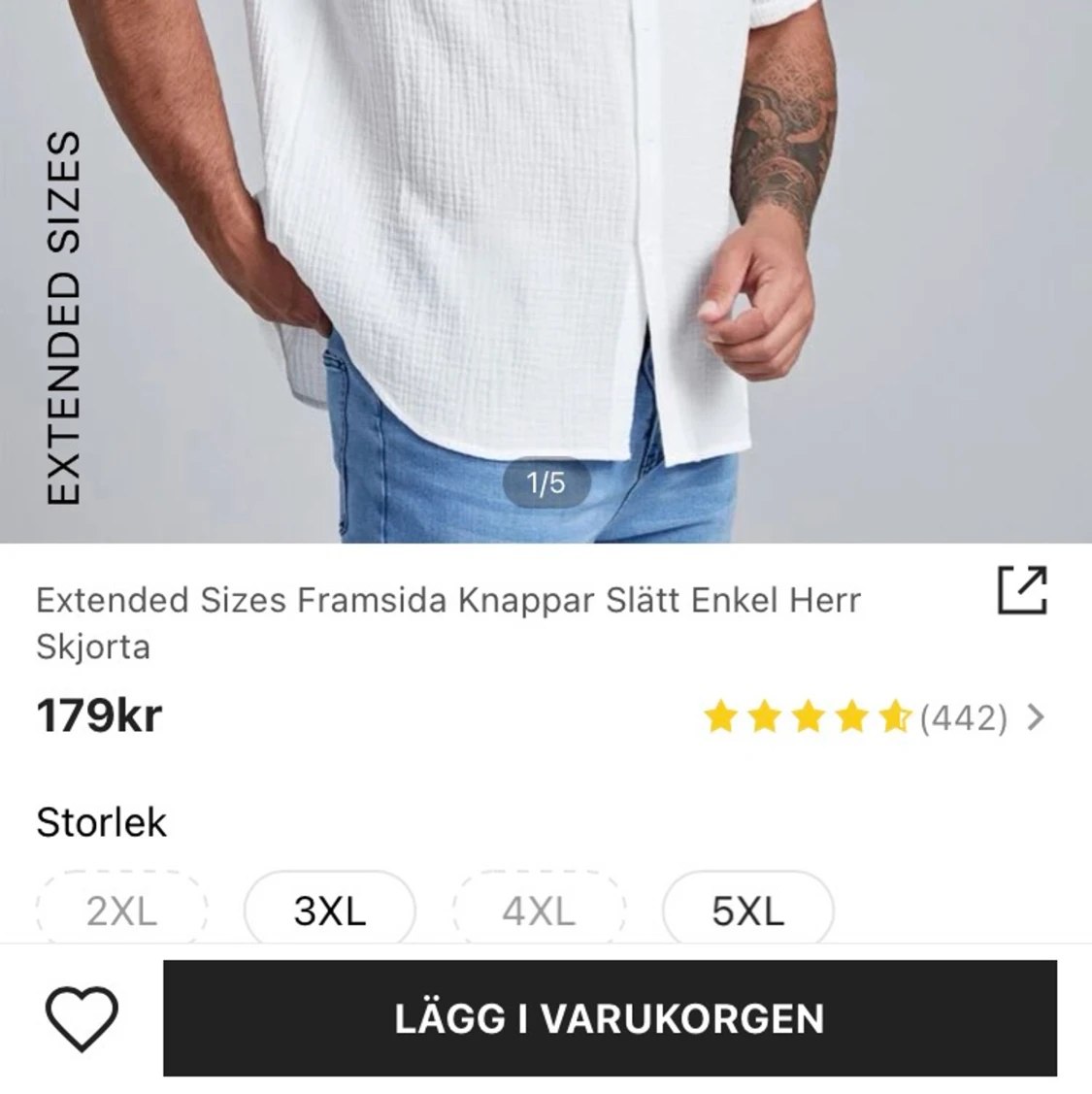Tap the Storlek section heading
The image size is (1092, 1094).
coord(101,822)
